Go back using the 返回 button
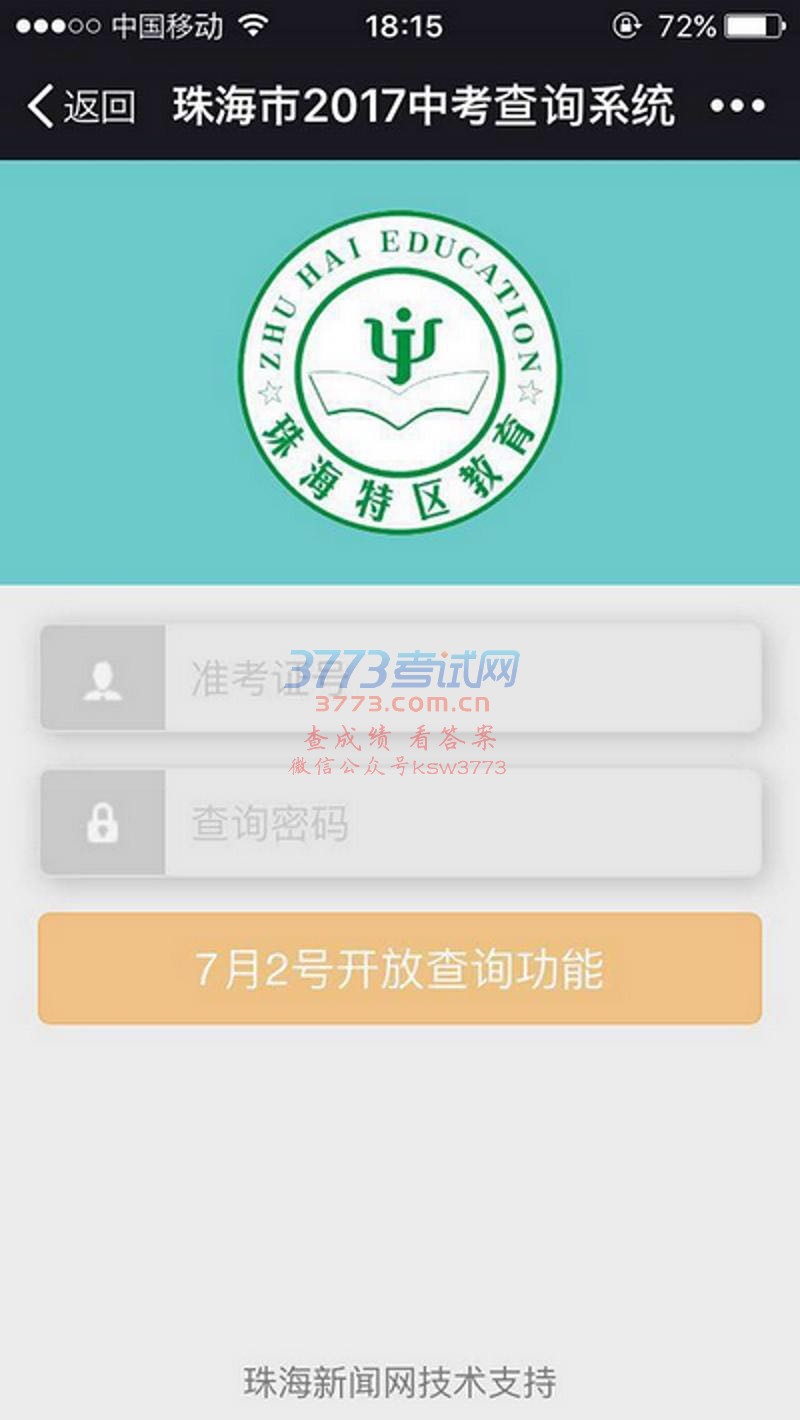The width and height of the screenshot is (800, 1420). click(x=82, y=106)
